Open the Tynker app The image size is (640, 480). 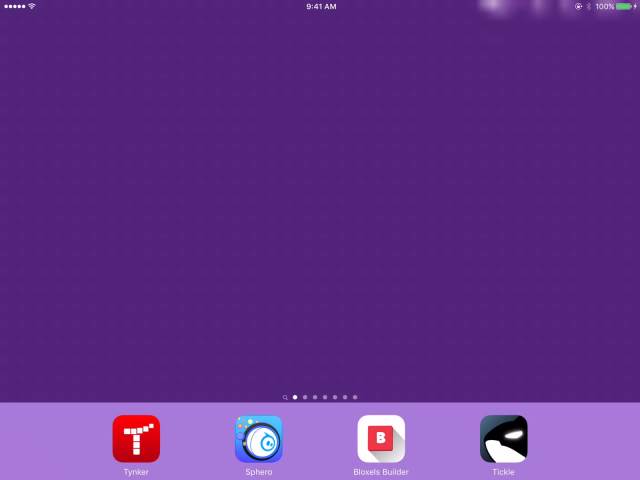(x=136, y=439)
